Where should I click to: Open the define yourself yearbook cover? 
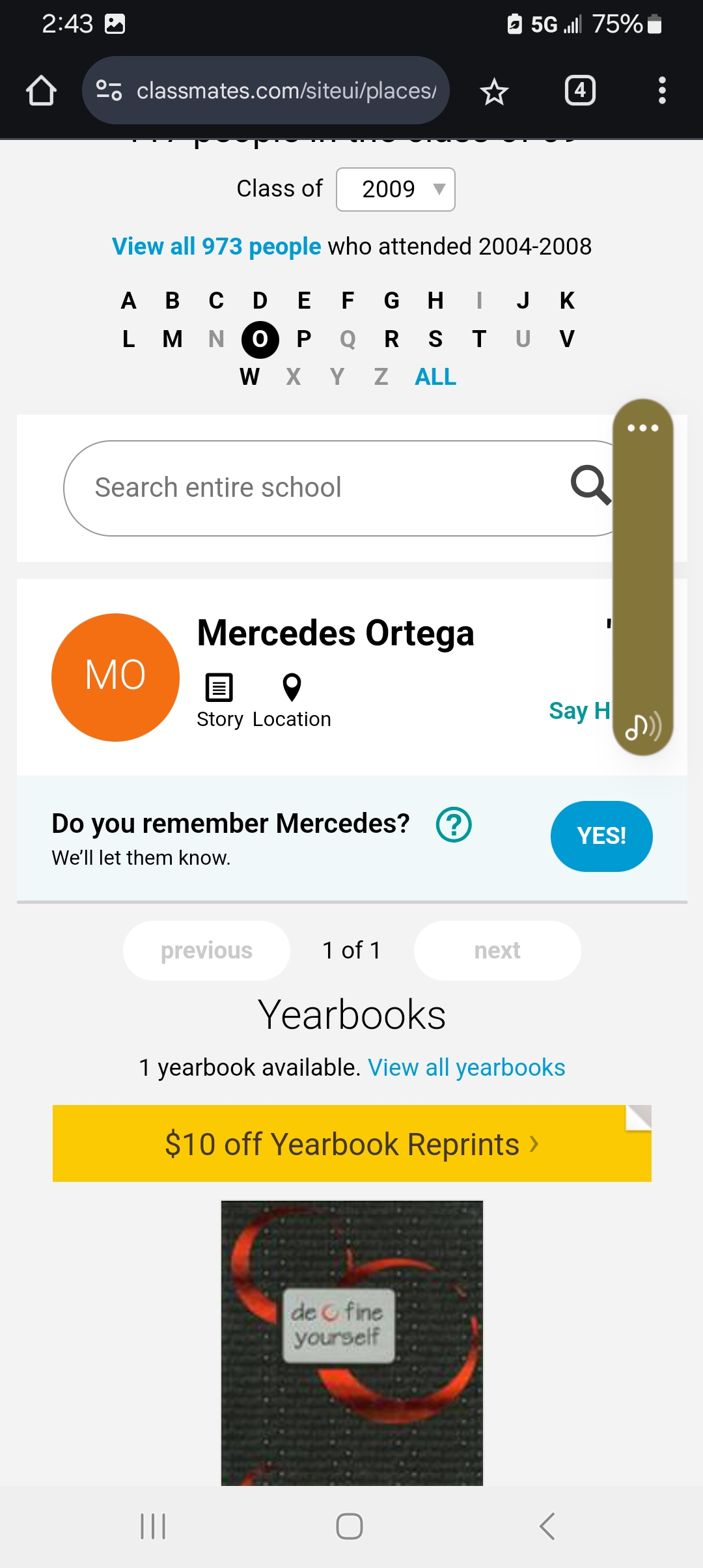tap(352, 1343)
